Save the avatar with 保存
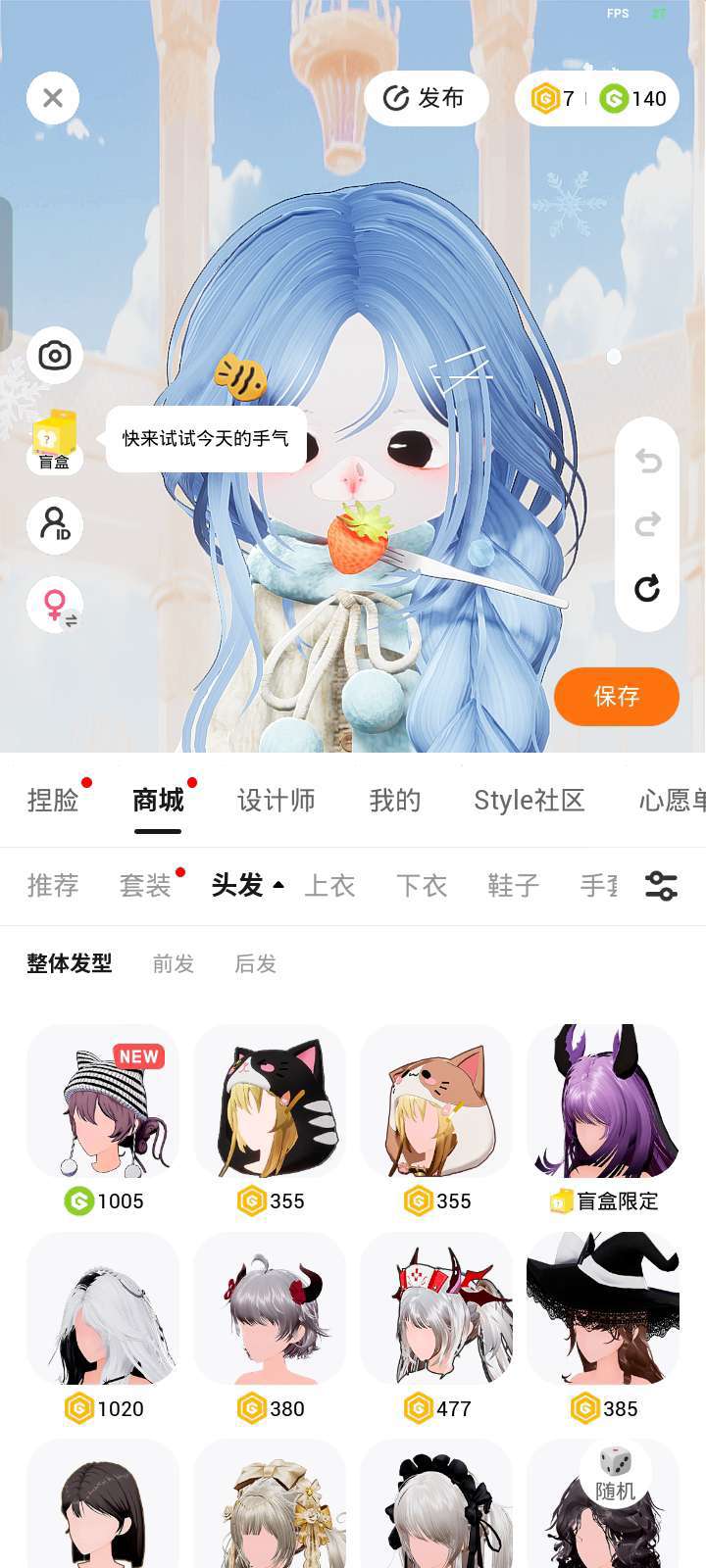706x1568 pixels. [x=616, y=697]
